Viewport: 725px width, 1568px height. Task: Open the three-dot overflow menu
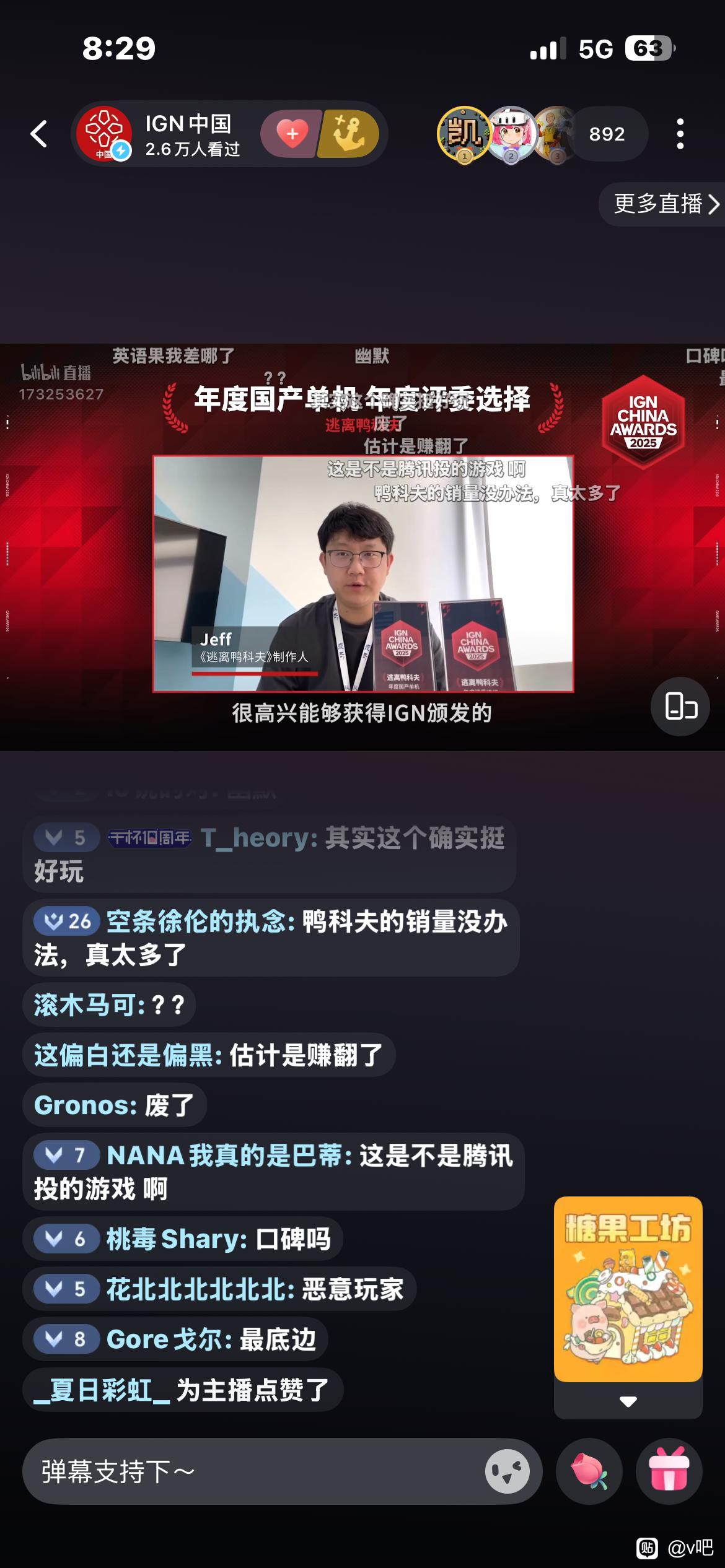pos(680,134)
